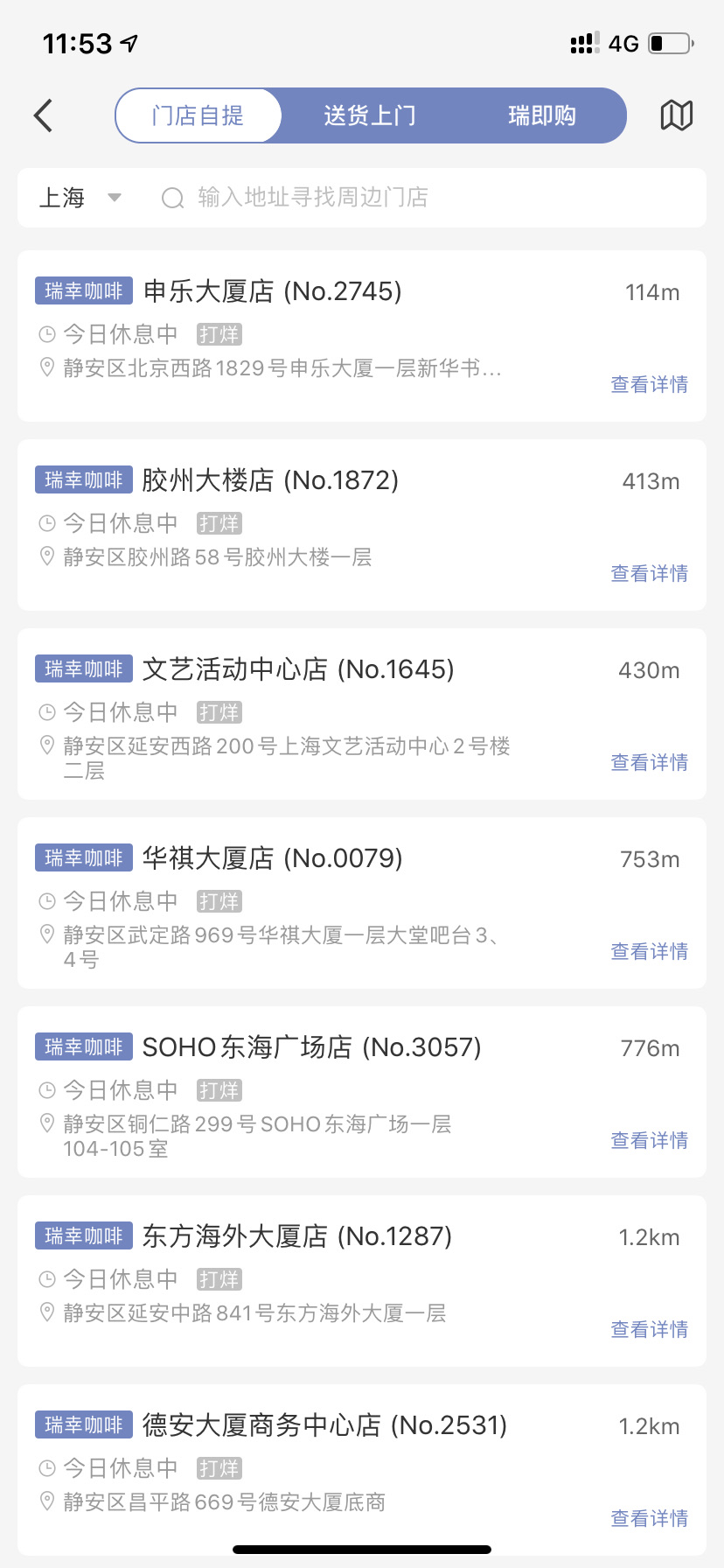View details for 东方海外大厦店

[649, 1329]
